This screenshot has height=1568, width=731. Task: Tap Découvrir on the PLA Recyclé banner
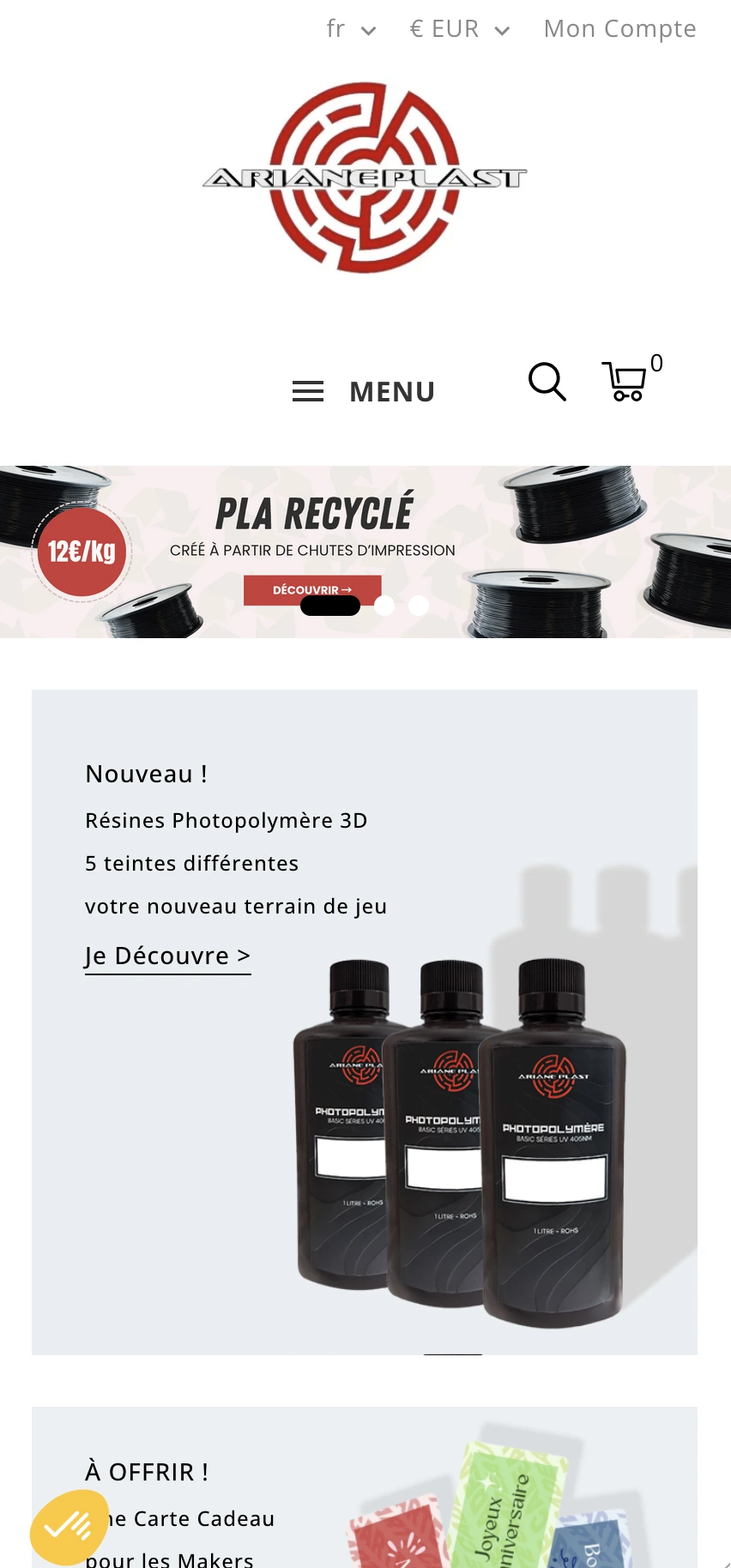pos(312,589)
